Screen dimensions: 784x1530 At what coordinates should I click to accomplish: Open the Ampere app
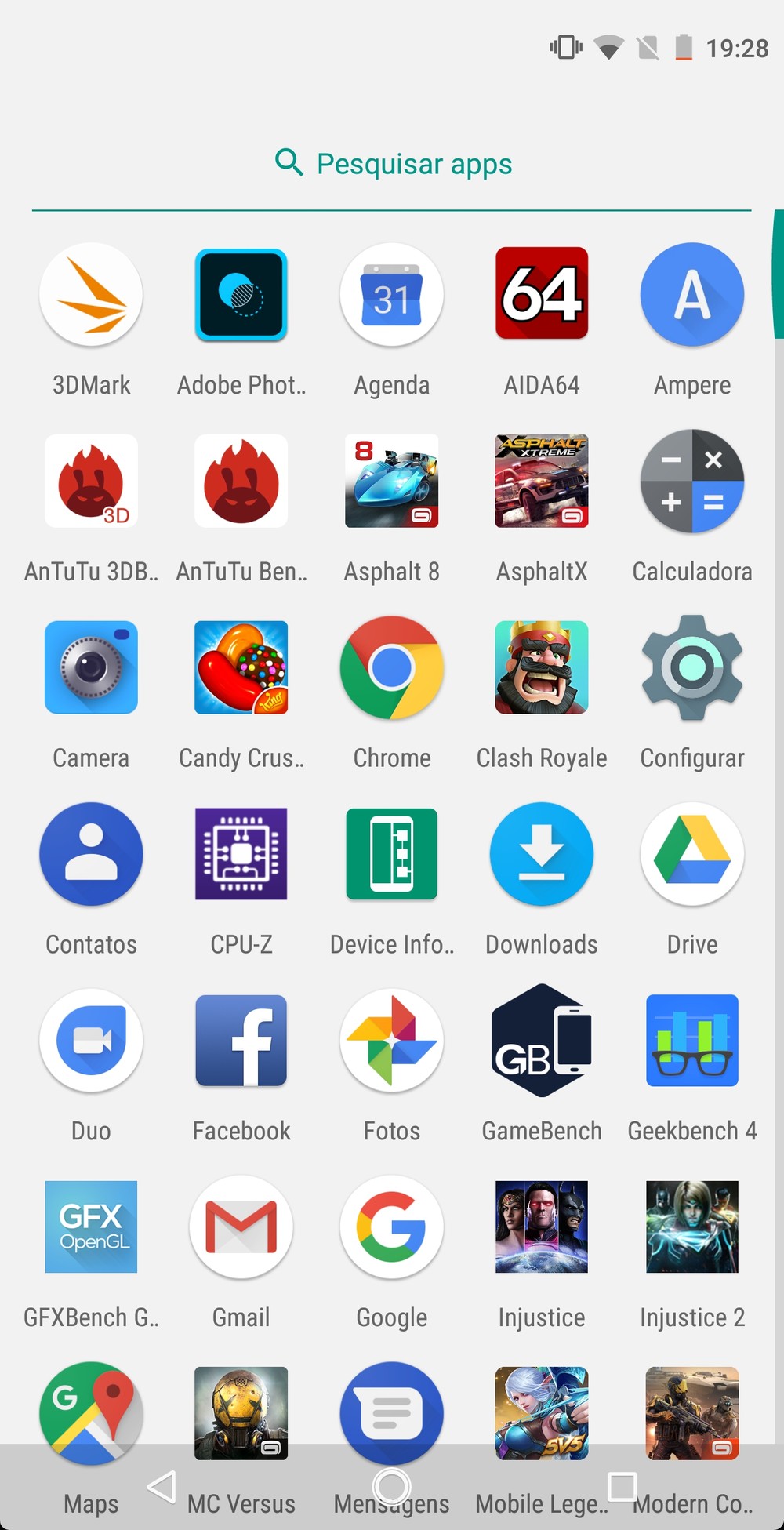coord(692,295)
